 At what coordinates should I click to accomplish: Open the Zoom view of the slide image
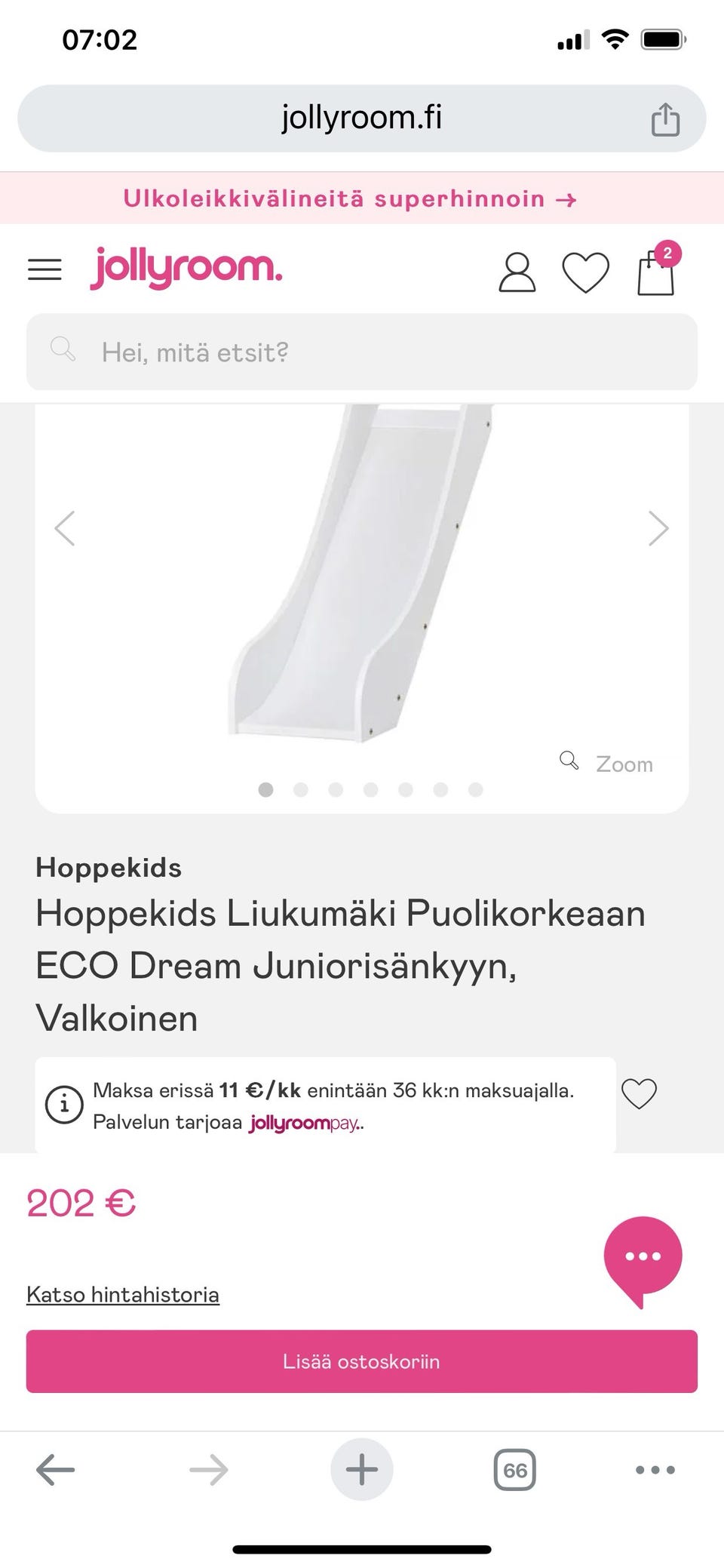606,763
